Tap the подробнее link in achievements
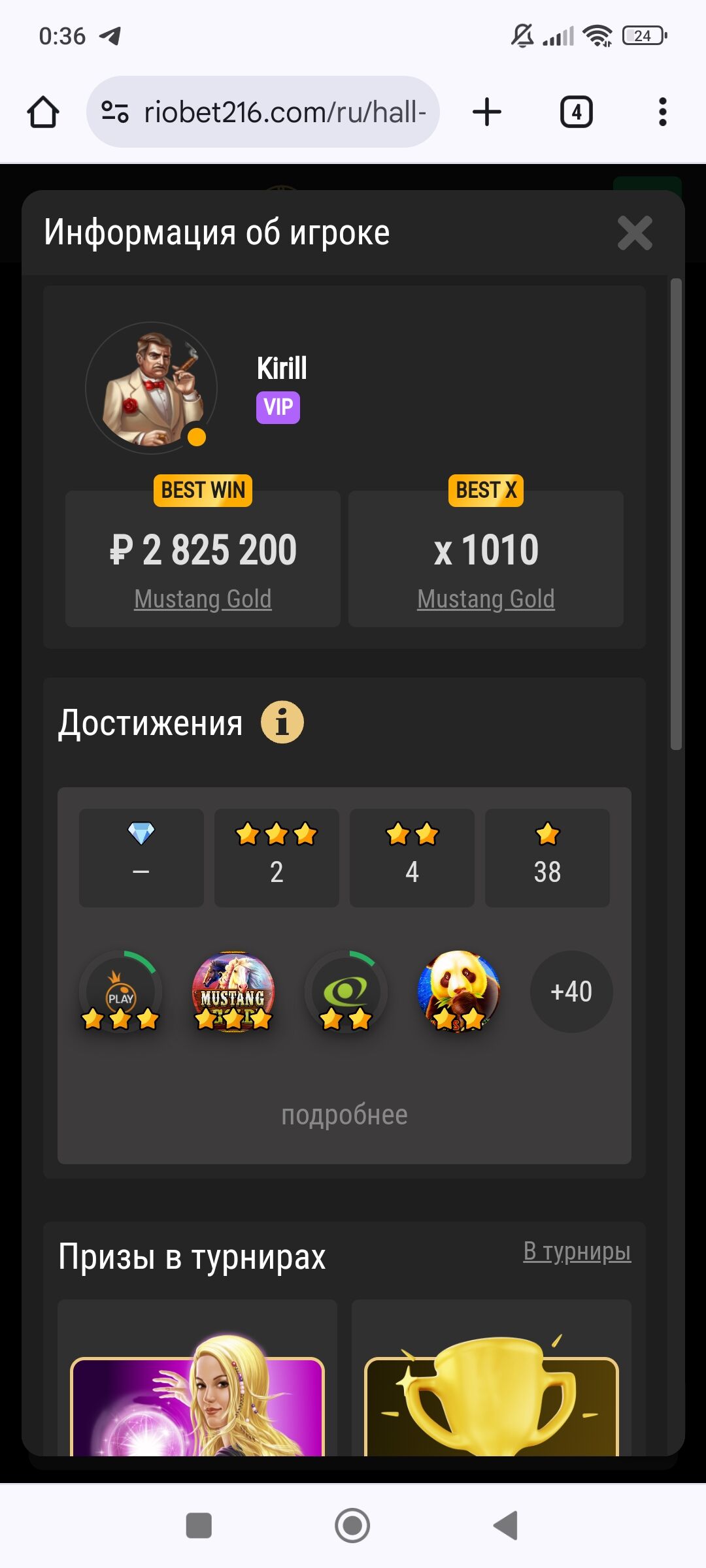706x1568 pixels. pos(344,1115)
